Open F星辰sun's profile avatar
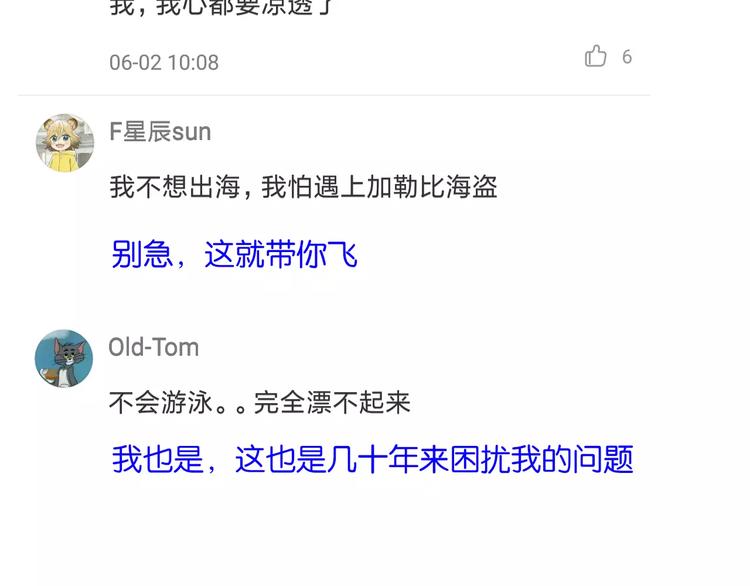The image size is (750, 586). coord(65,143)
